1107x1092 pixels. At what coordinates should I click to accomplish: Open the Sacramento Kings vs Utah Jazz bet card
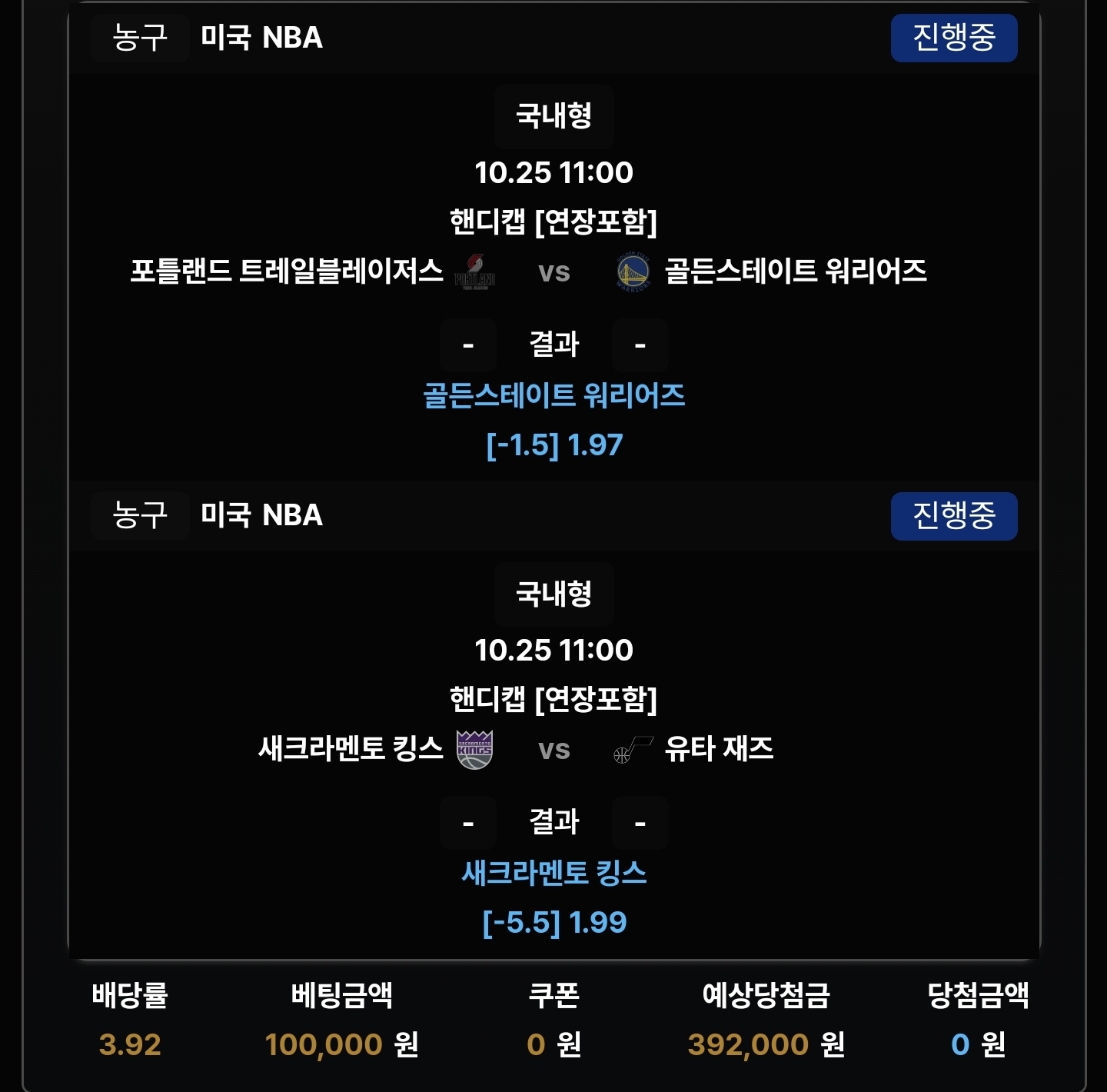click(x=553, y=749)
